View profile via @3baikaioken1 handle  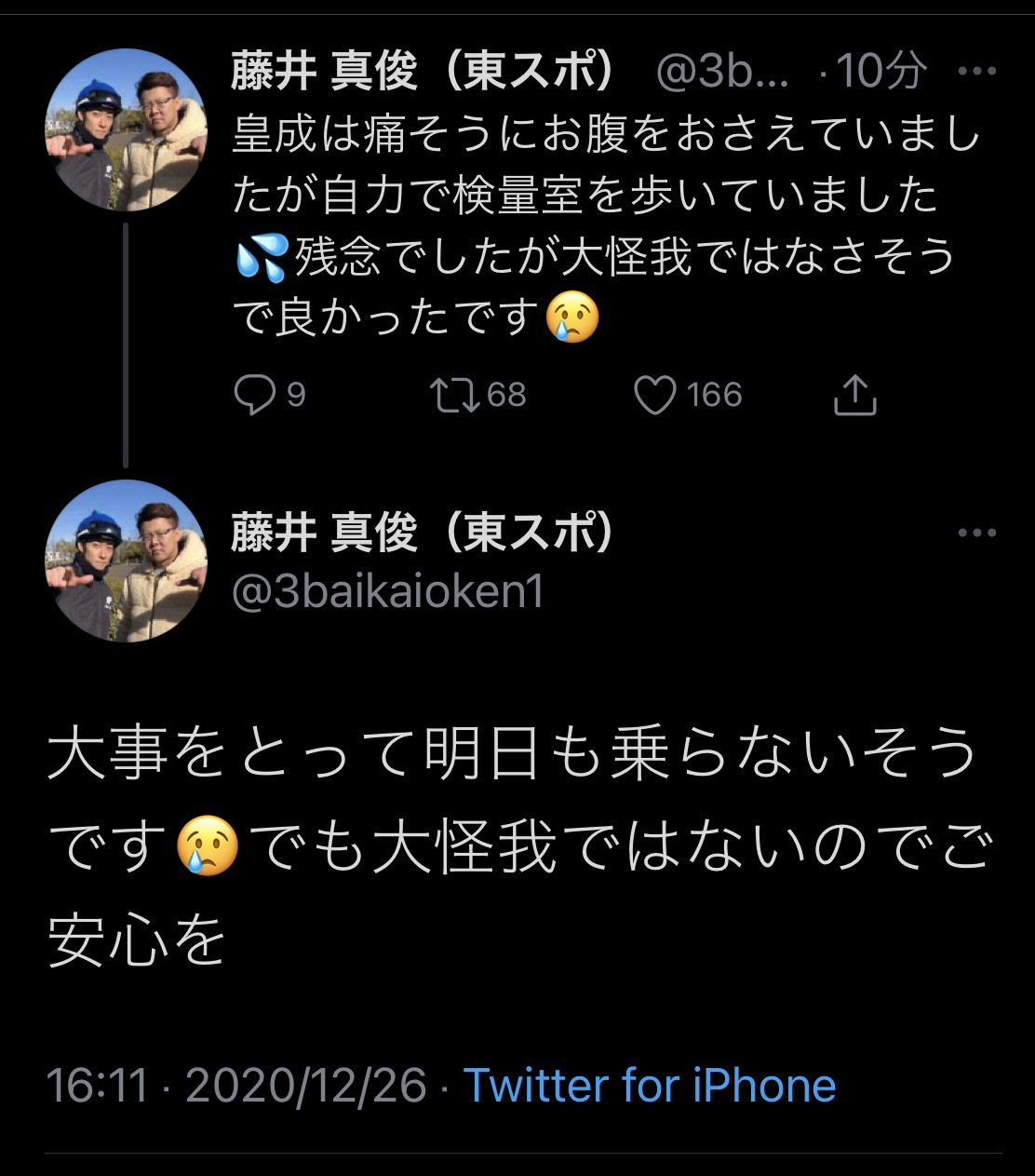click(387, 592)
